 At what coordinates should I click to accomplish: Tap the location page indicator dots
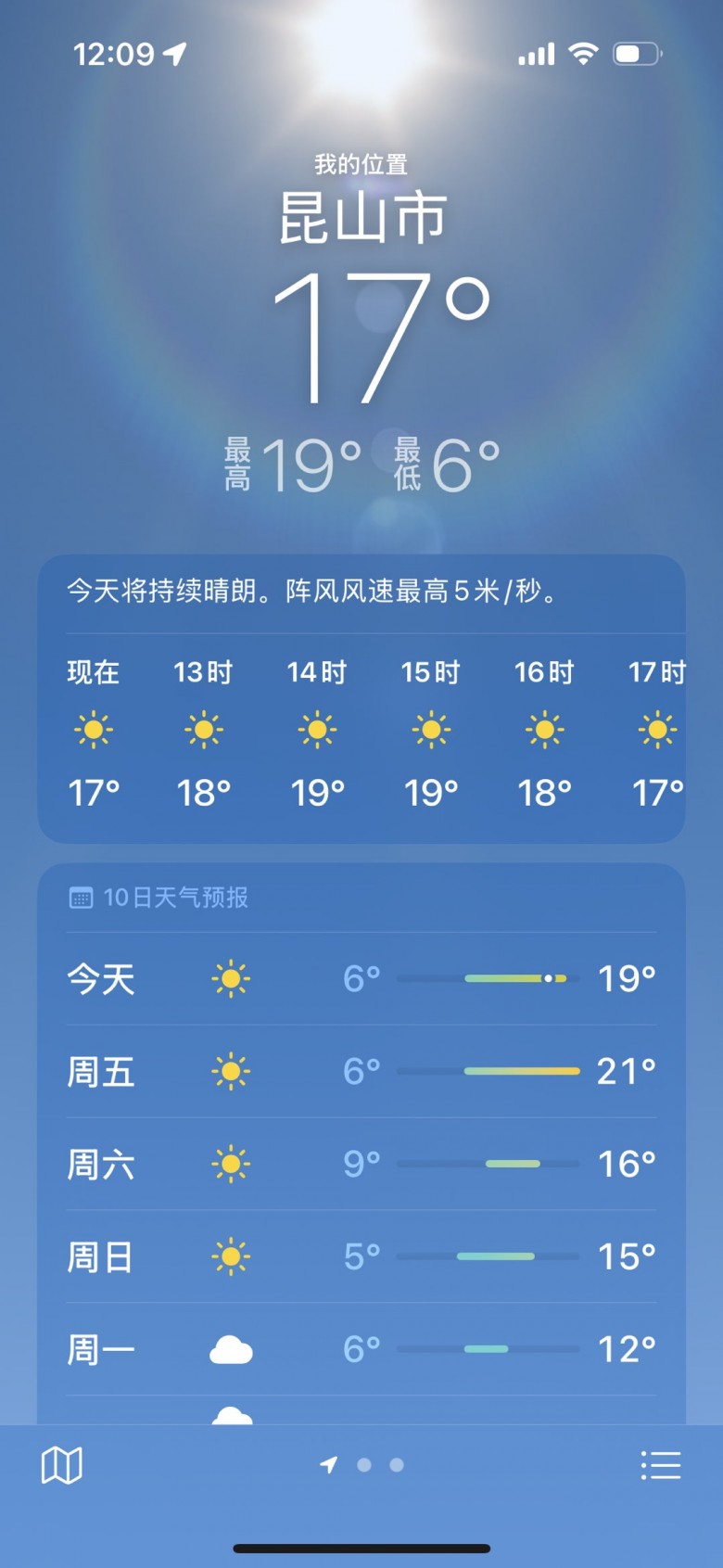pos(363,1465)
